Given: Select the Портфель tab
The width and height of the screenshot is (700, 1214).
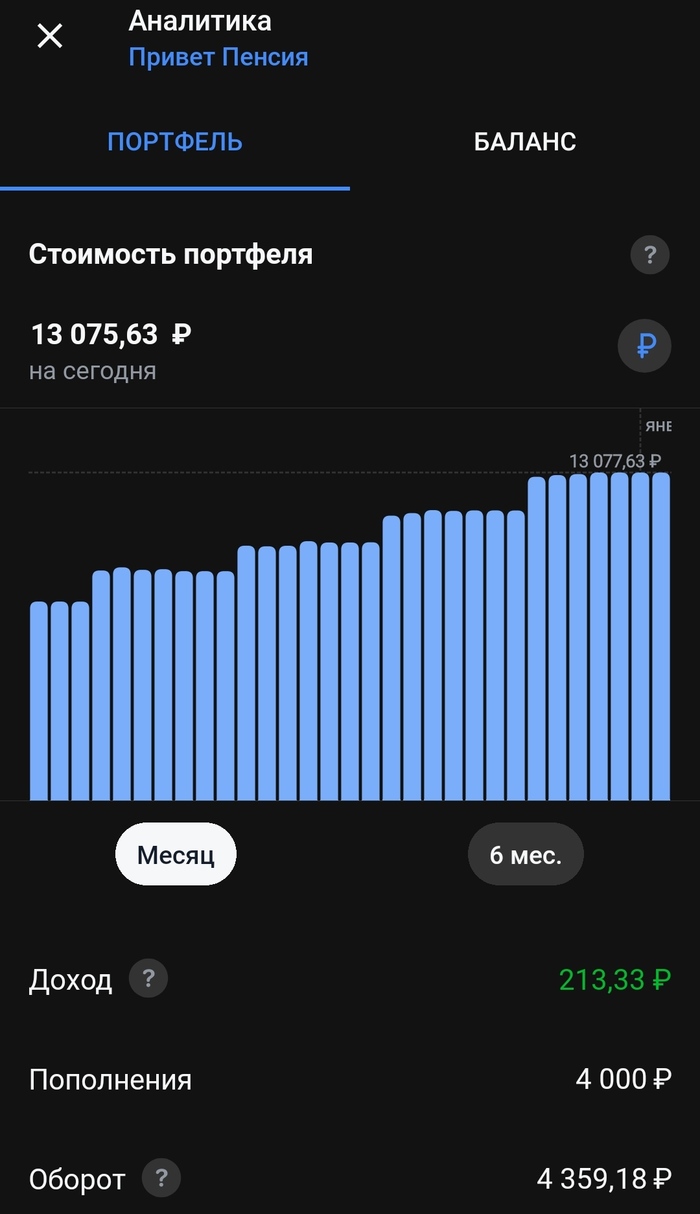Looking at the screenshot, I should click(175, 142).
